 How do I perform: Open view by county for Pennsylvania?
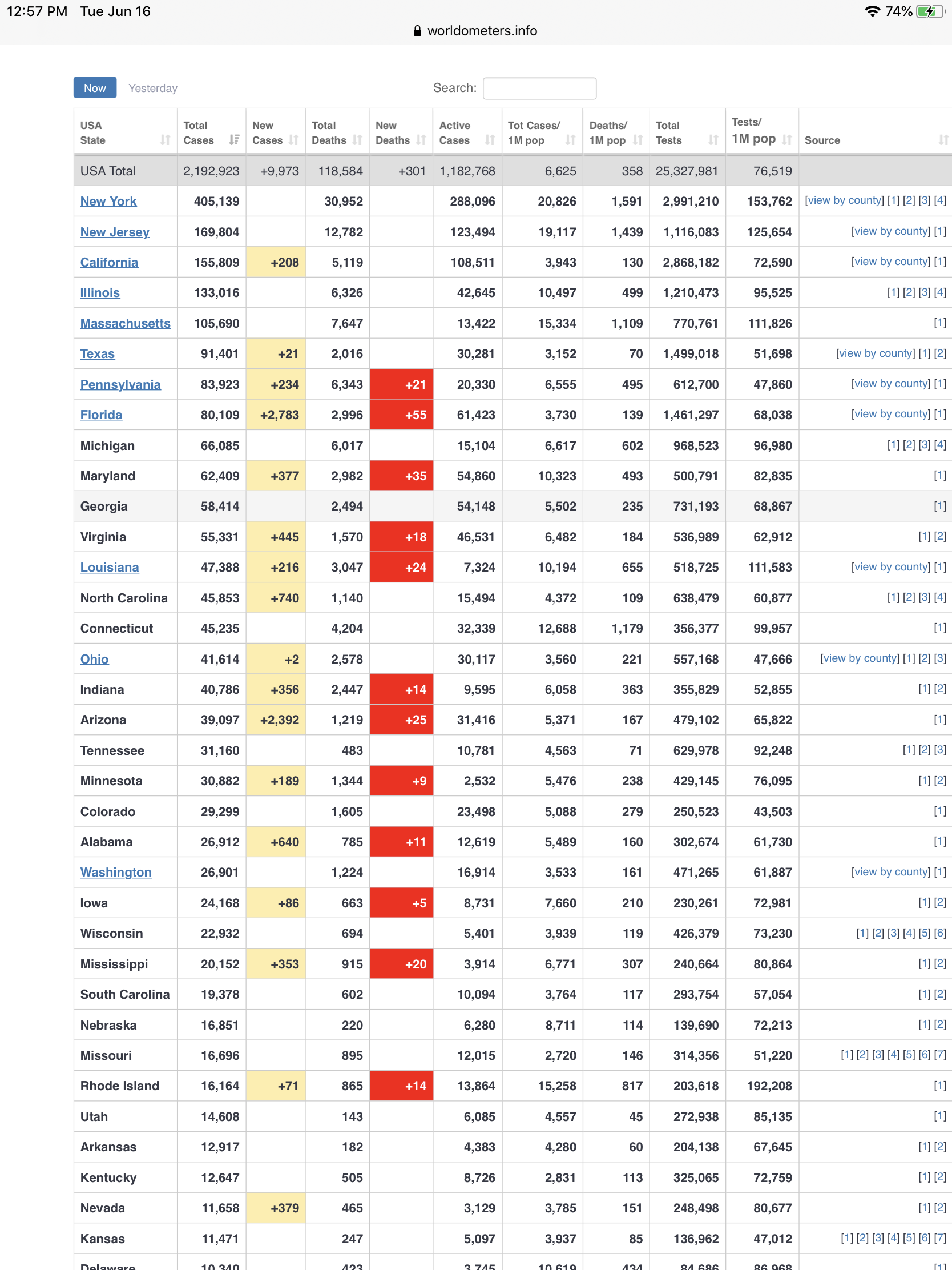[x=890, y=384]
